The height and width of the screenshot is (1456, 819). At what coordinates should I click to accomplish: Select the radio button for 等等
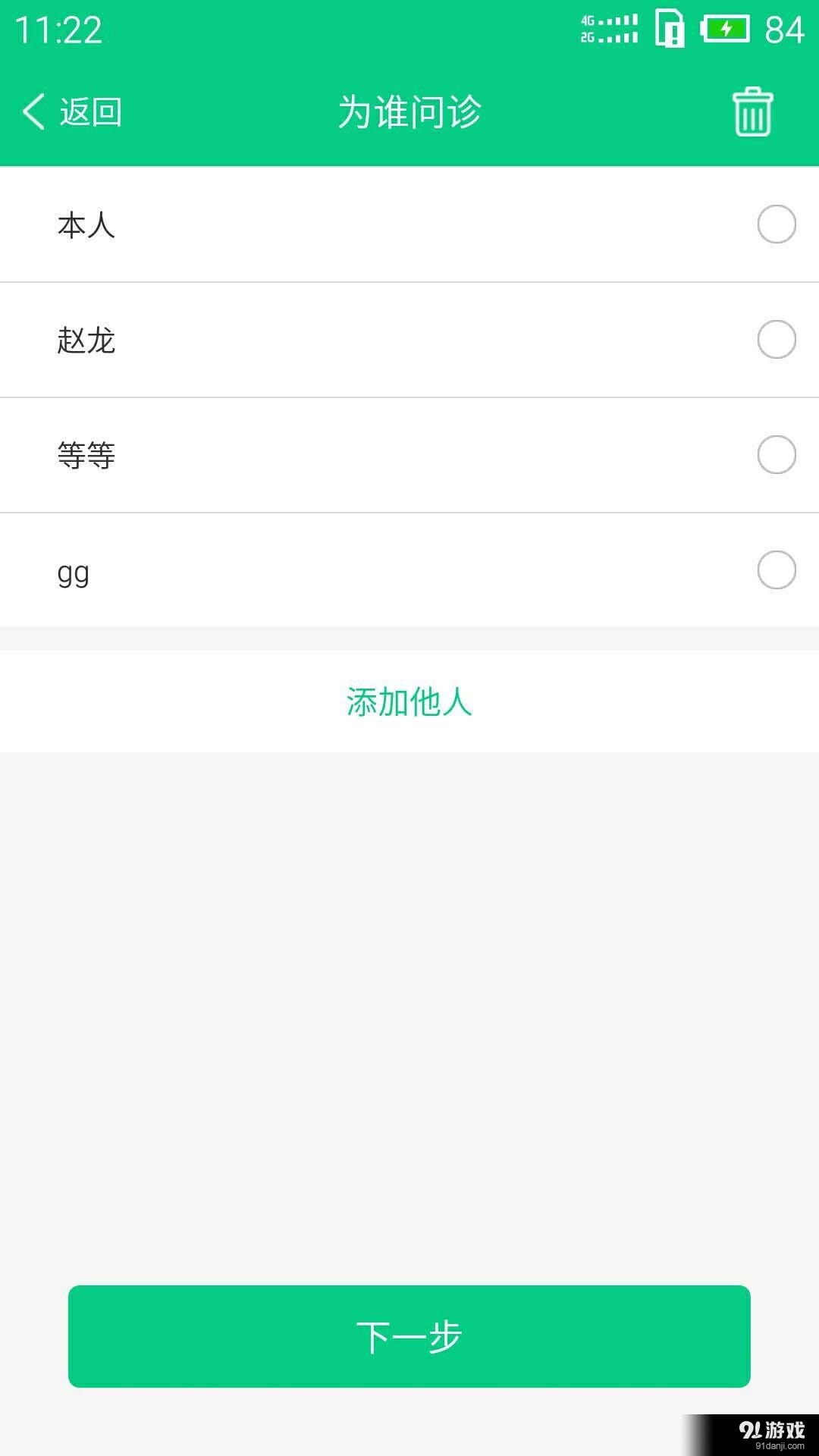775,455
